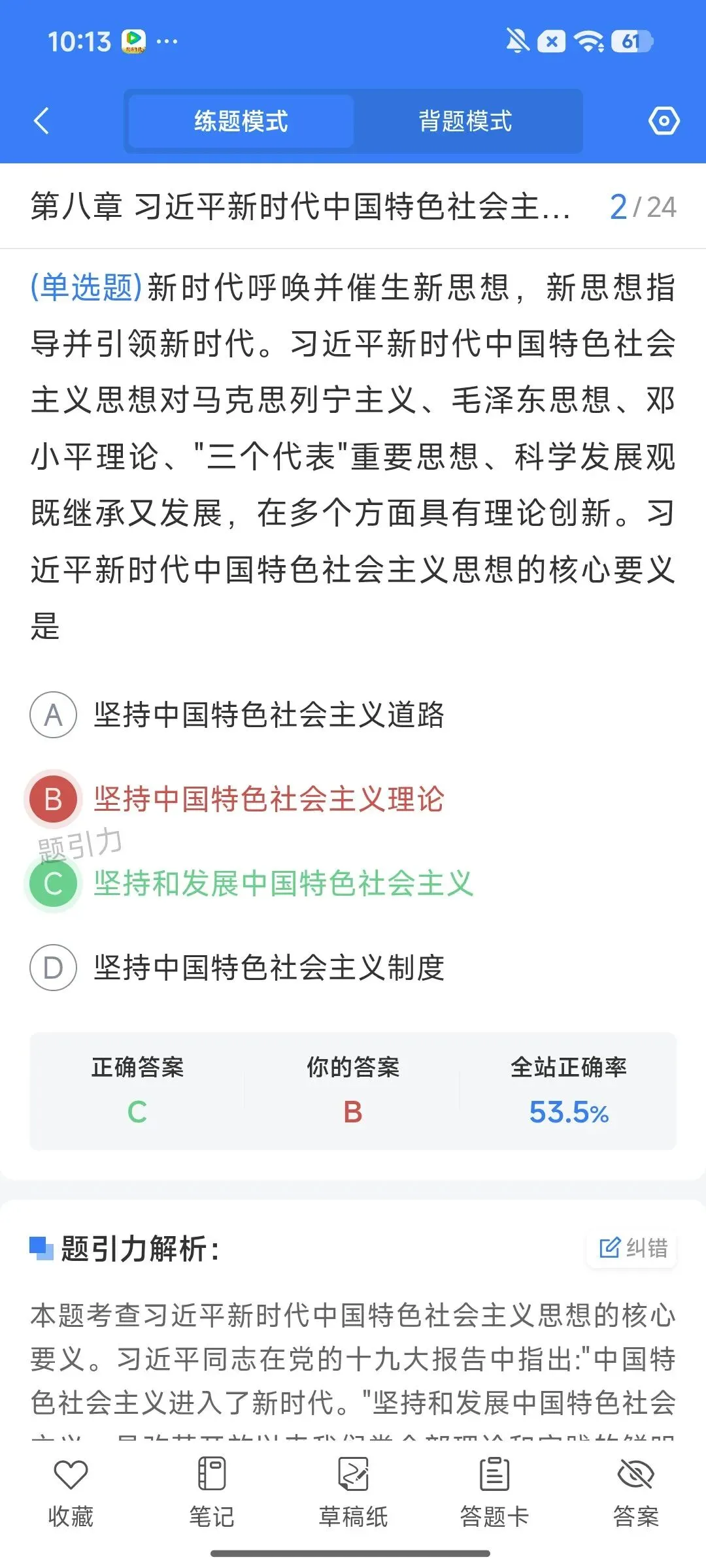Switch to 背题模式 tab
The image size is (706, 1568).
(x=465, y=121)
